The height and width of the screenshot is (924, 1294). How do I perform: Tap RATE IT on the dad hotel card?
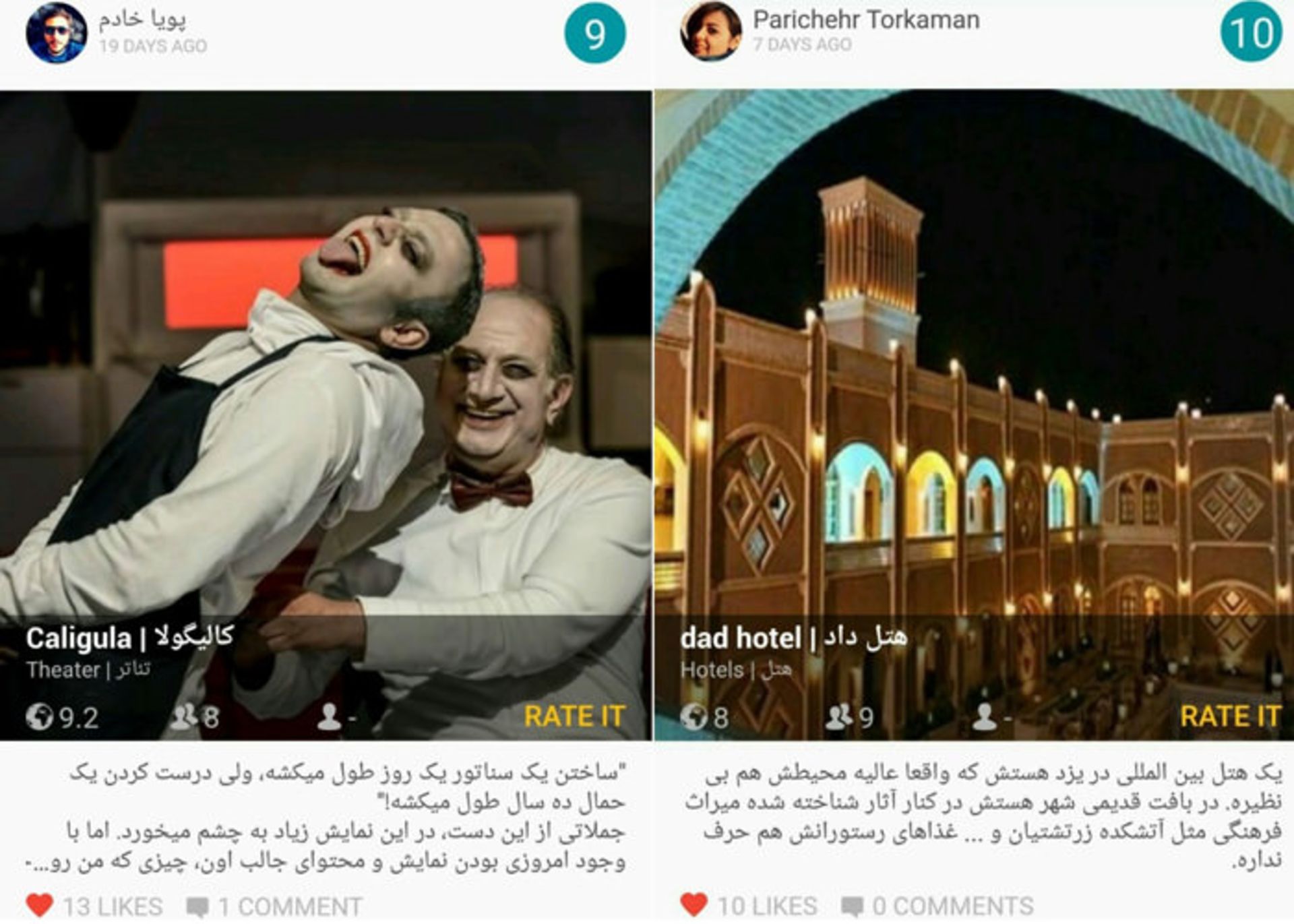(1230, 716)
